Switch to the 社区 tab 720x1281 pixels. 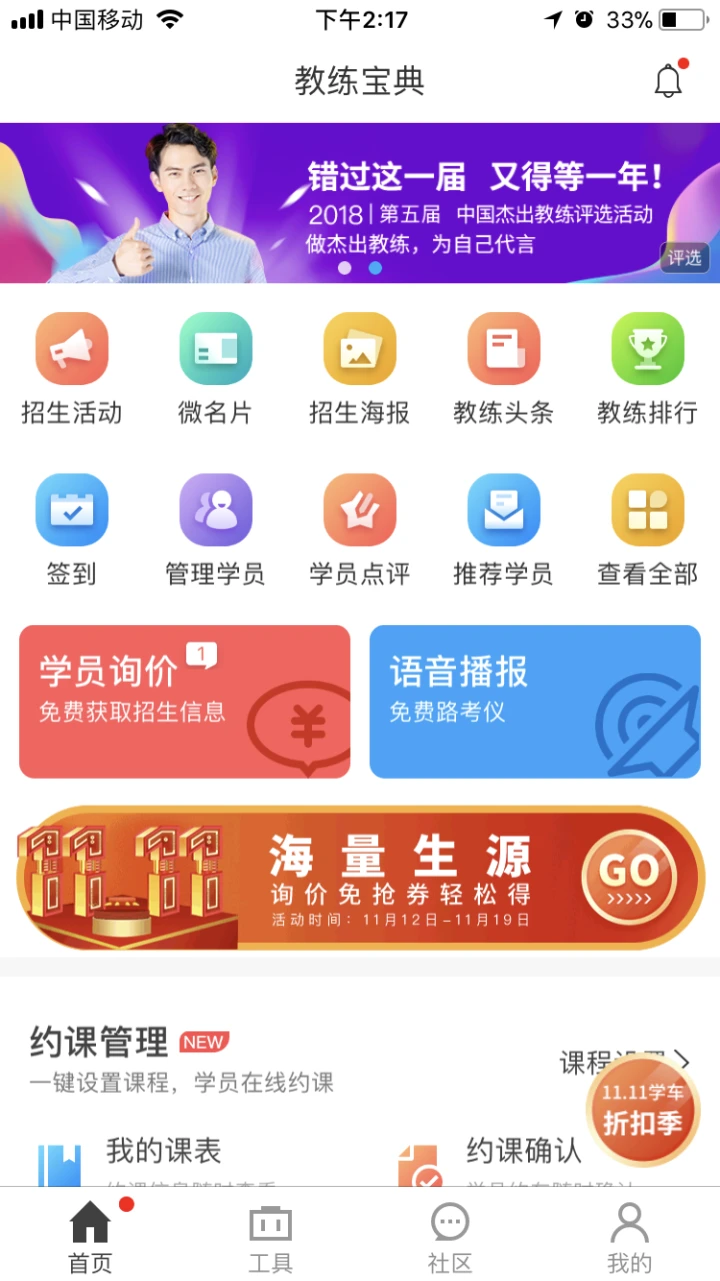coord(450,1236)
